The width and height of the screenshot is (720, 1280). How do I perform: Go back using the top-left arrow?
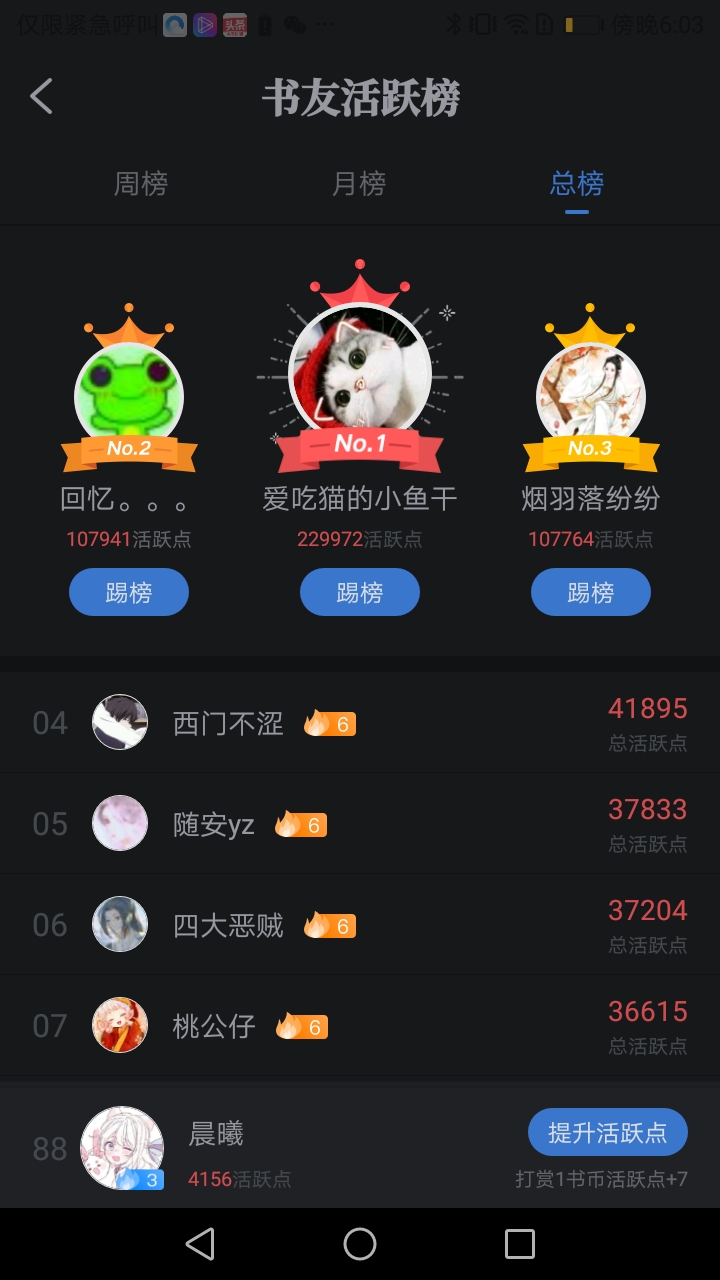click(x=41, y=97)
